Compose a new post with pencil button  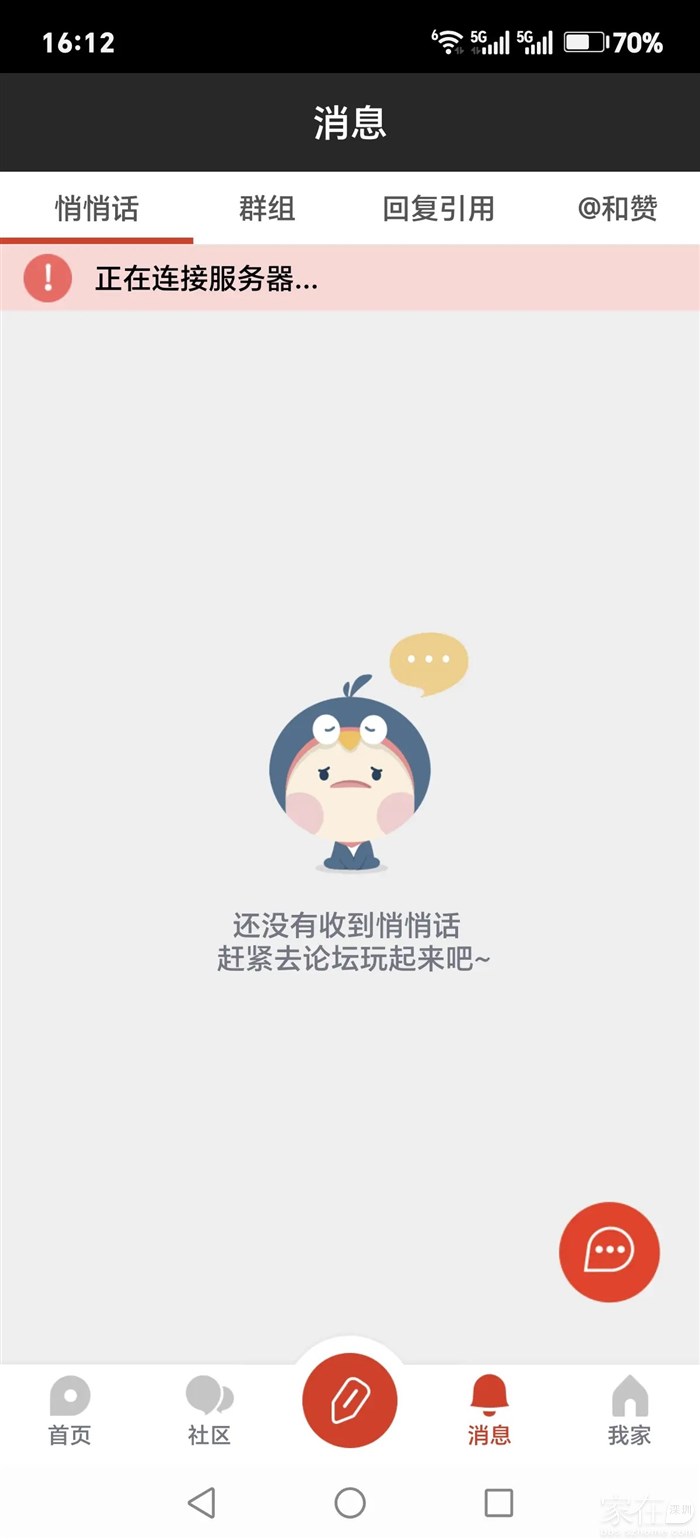(x=350, y=1400)
